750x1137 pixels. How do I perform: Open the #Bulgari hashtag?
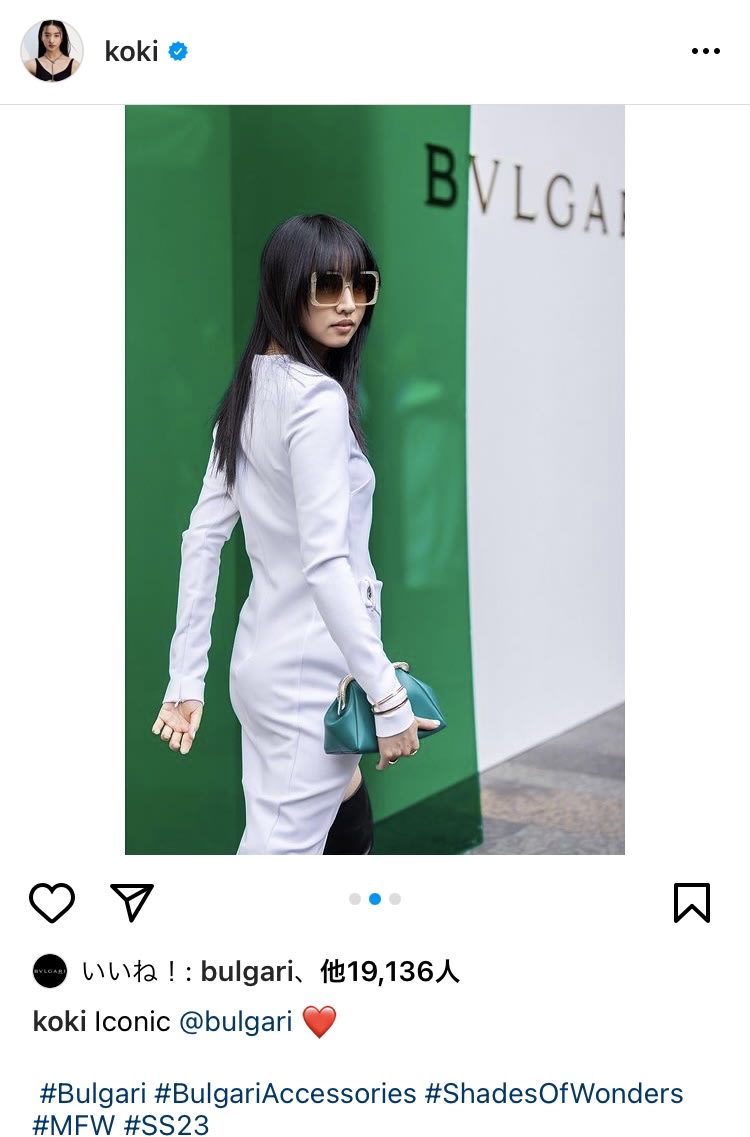point(92,1093)
